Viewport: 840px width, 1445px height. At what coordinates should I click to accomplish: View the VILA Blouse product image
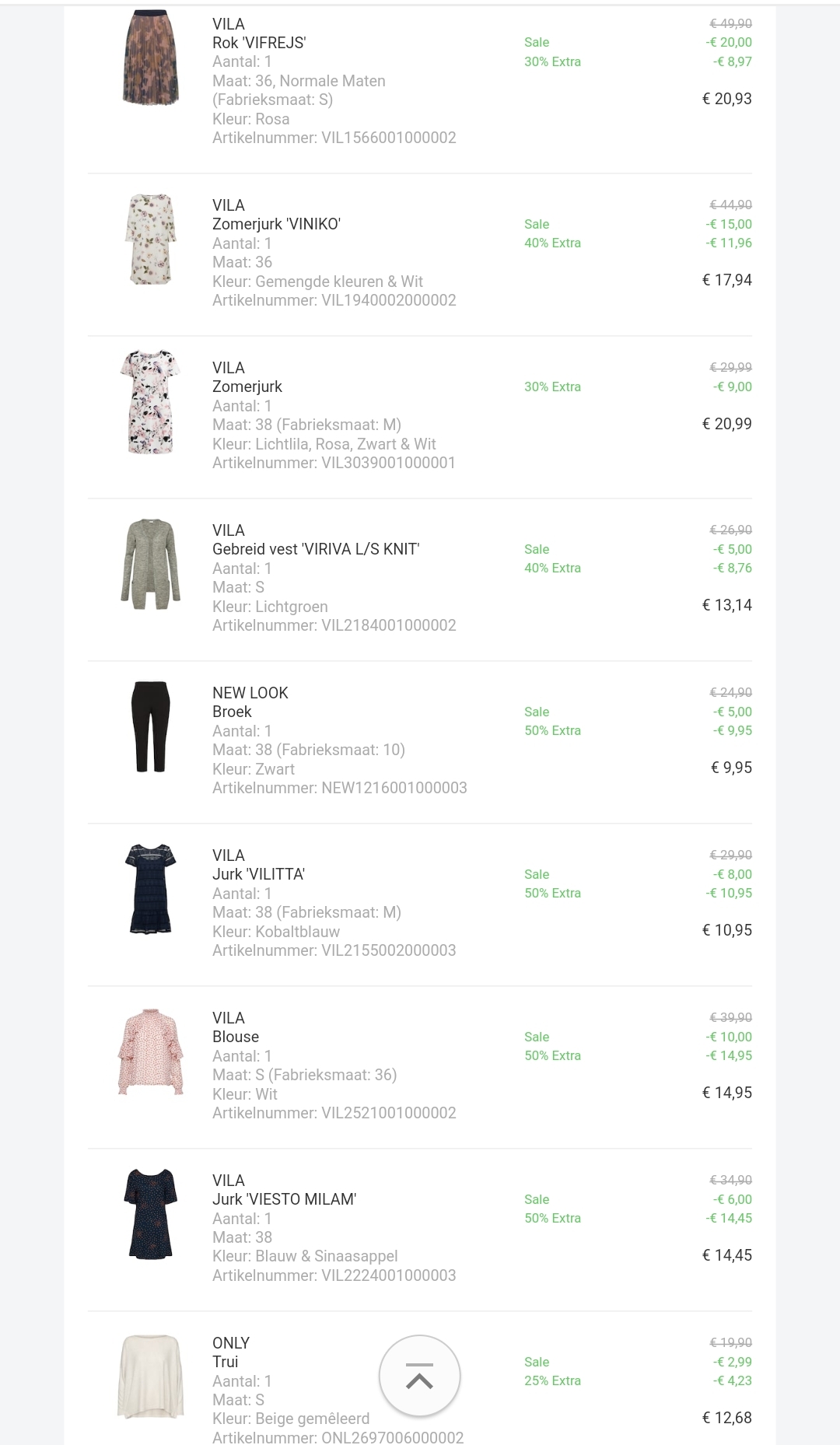pos(151,1051)
